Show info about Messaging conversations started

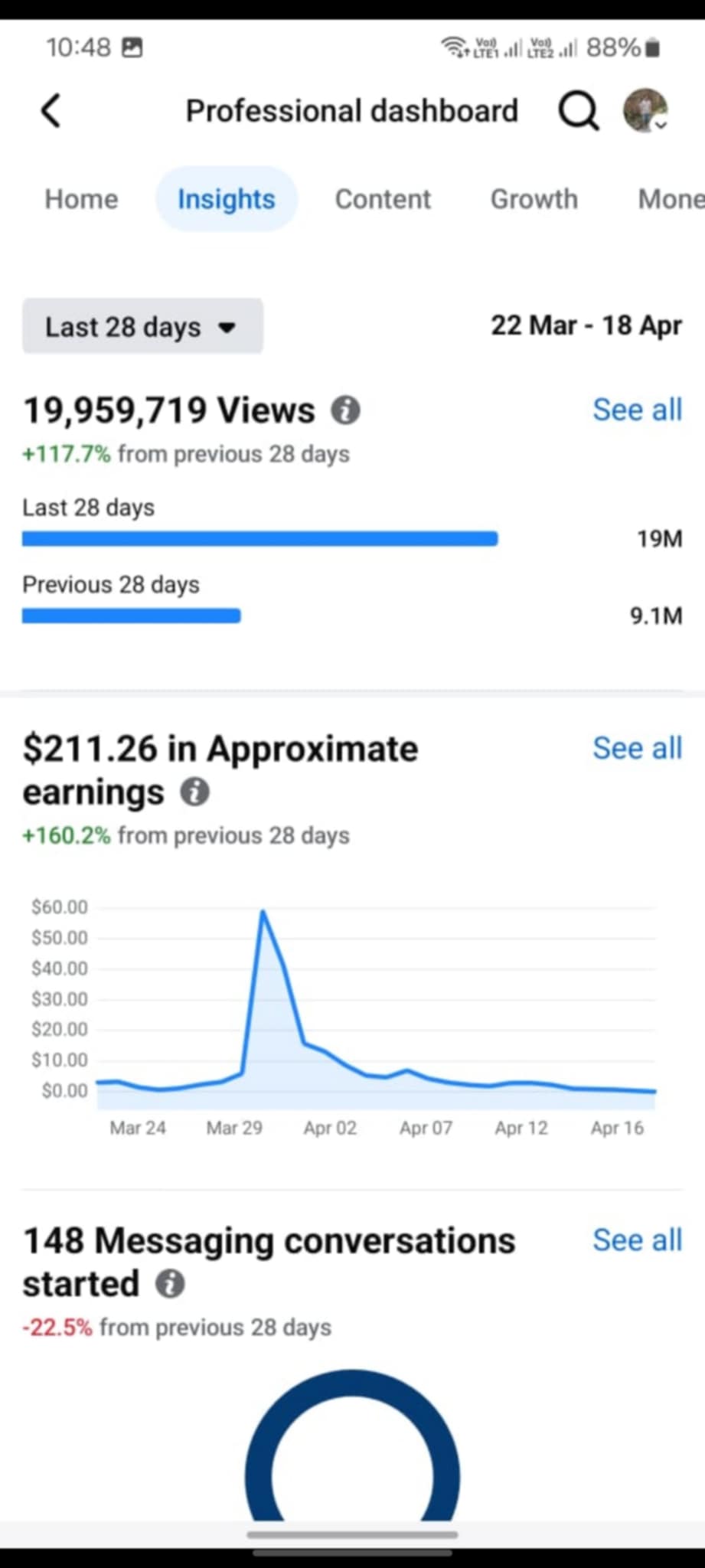[x=170, y=1284]
